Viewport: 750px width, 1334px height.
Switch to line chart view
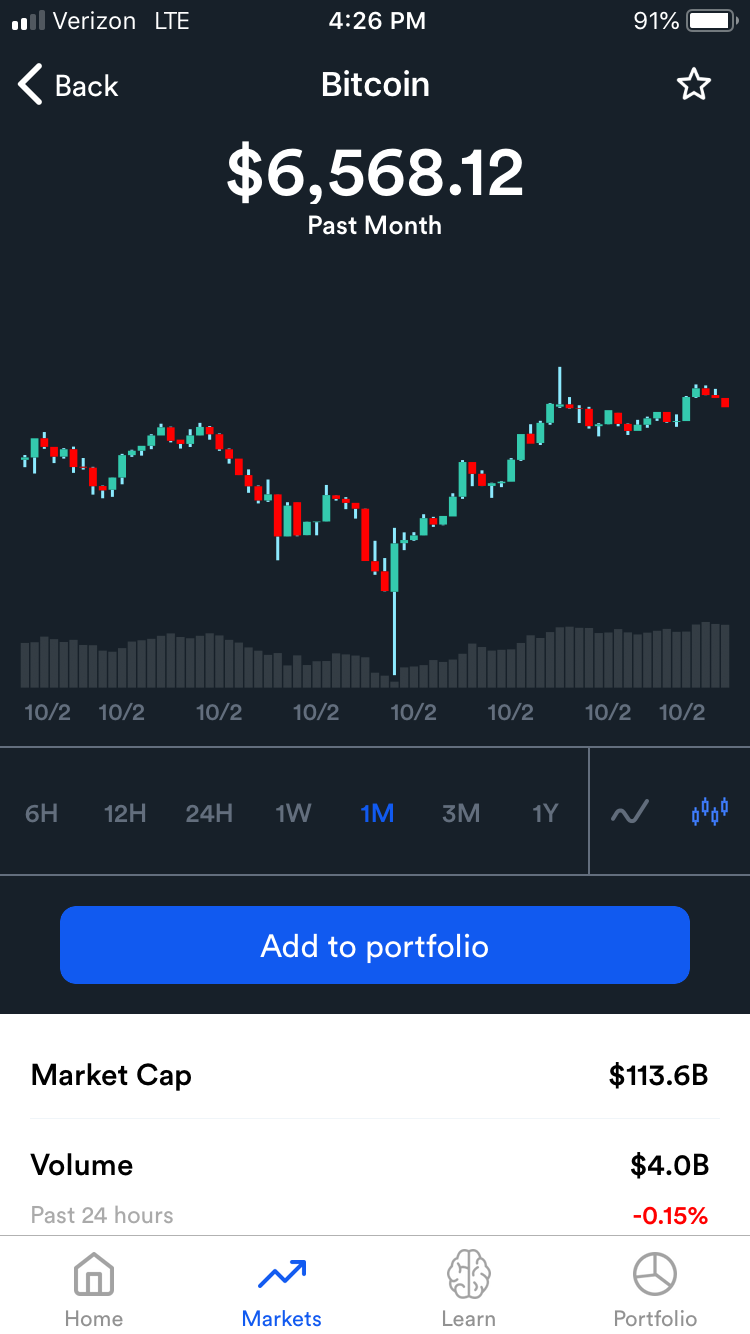click(630, 812)
